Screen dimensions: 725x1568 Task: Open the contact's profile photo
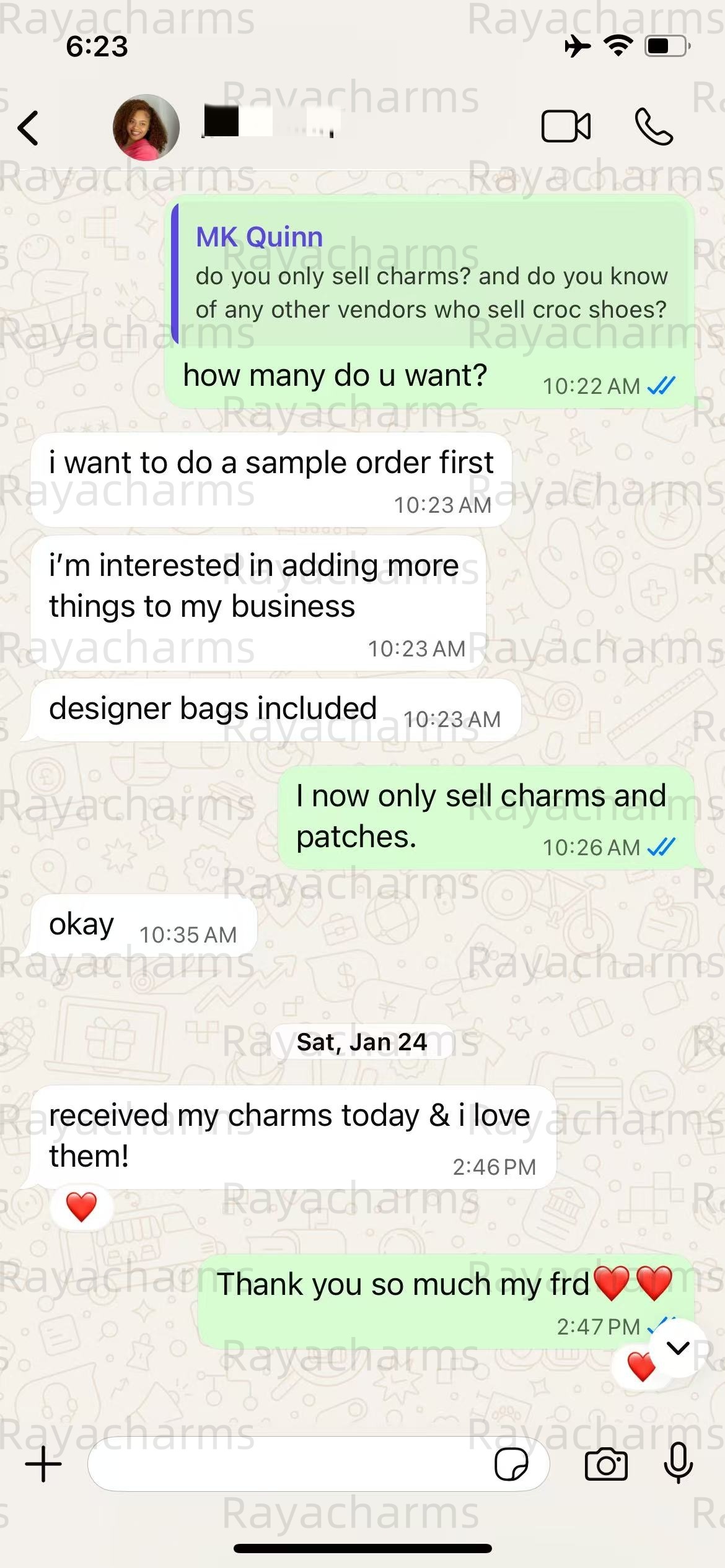[x=146, y=128]
